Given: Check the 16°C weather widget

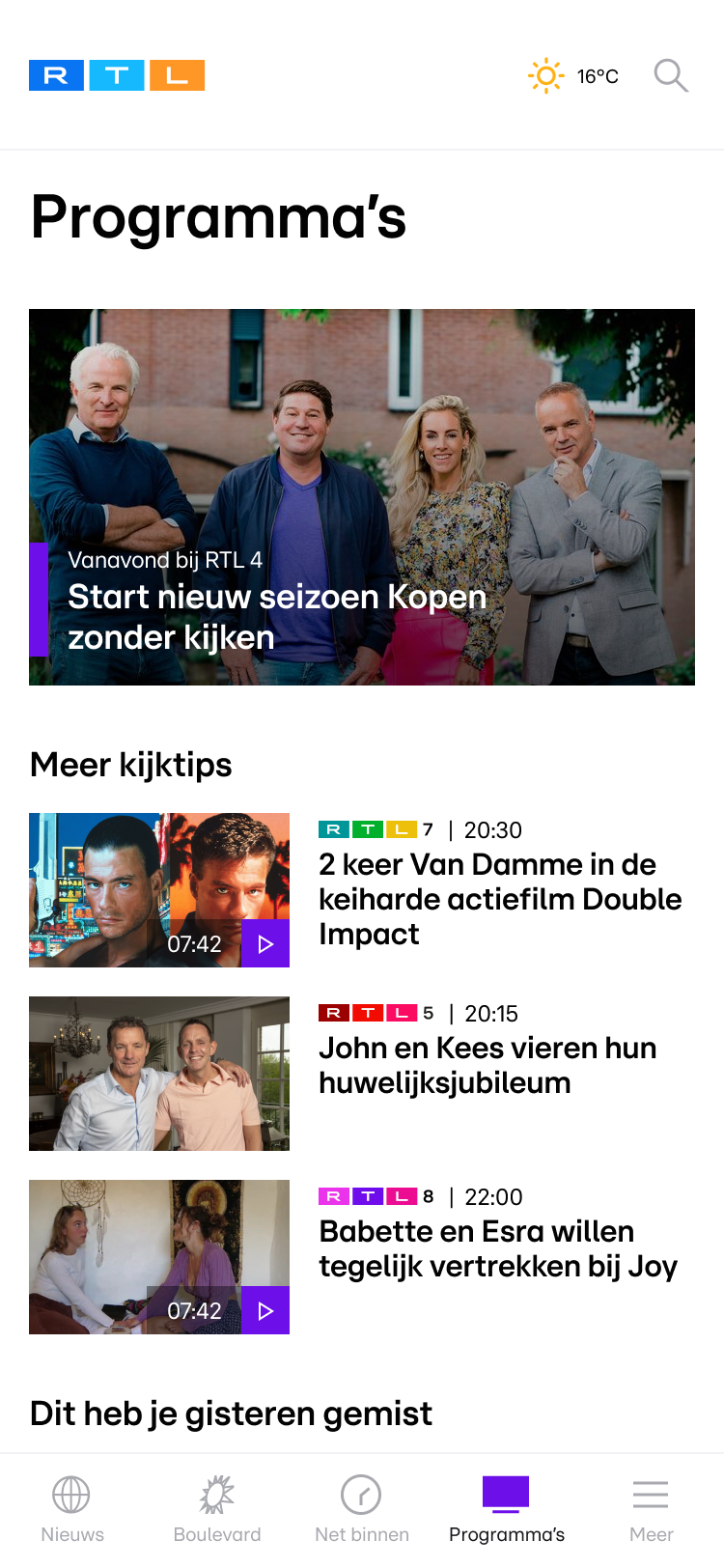Looking at the screenshot, I should [573, 75].
